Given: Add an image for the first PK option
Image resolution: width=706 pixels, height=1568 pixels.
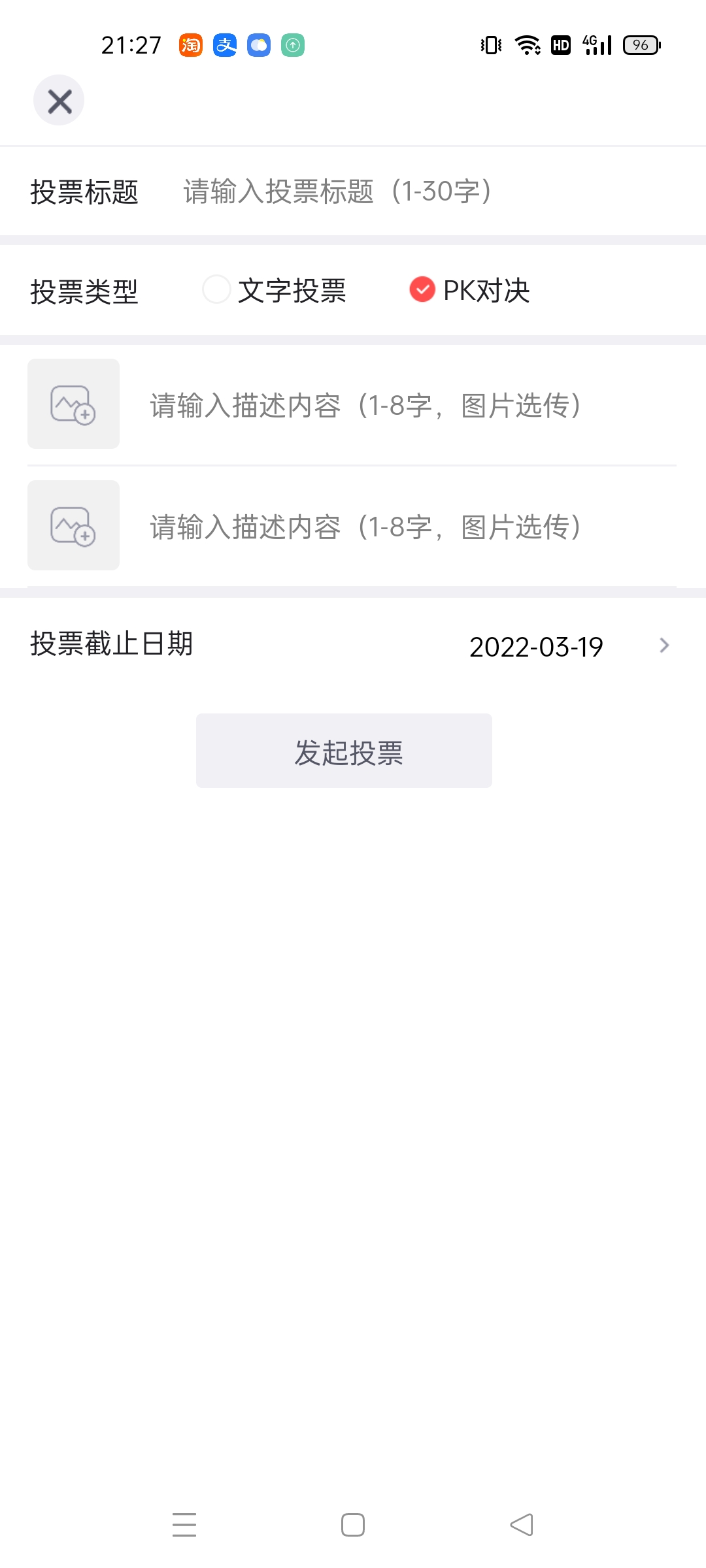Looking at the screenshot, I should 73,404.
